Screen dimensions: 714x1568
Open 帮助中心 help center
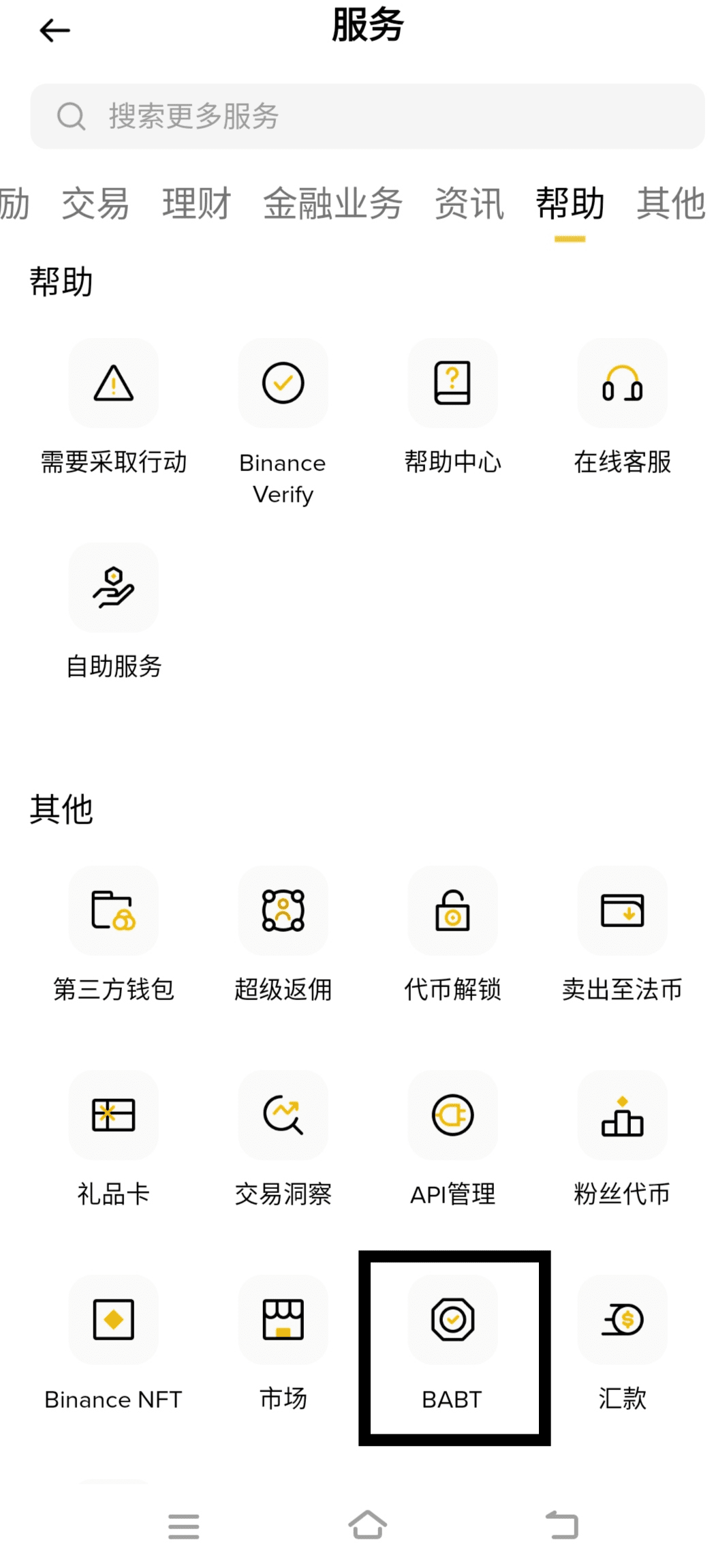(452, 409)
